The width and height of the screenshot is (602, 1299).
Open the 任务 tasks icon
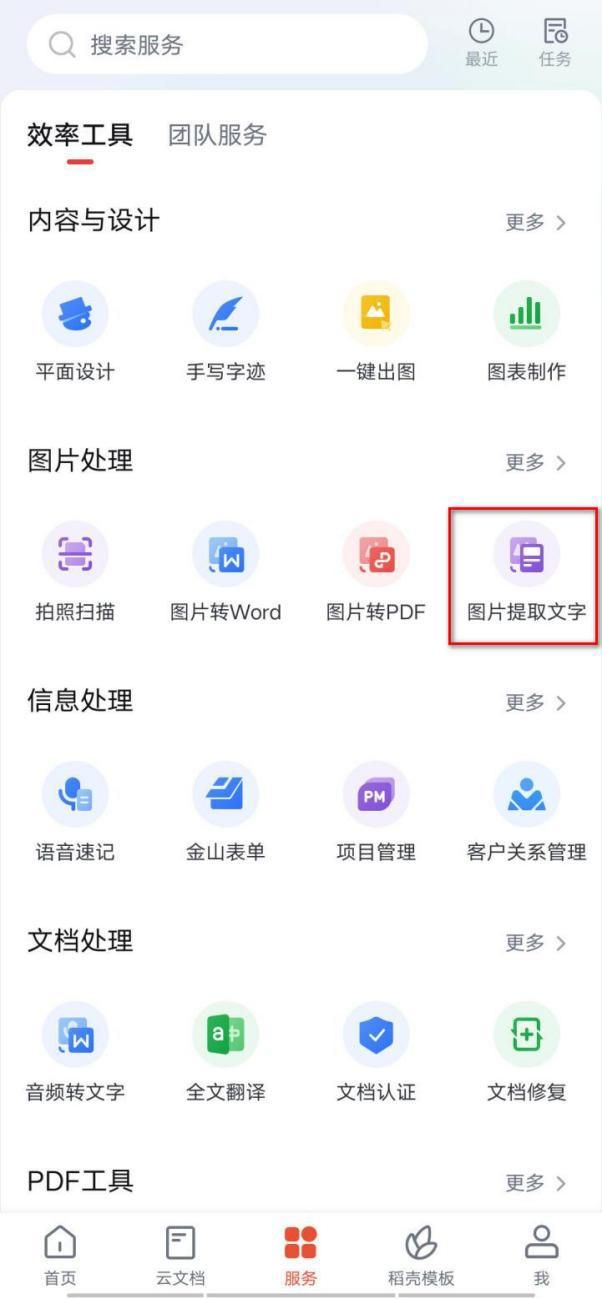(555, 43)
